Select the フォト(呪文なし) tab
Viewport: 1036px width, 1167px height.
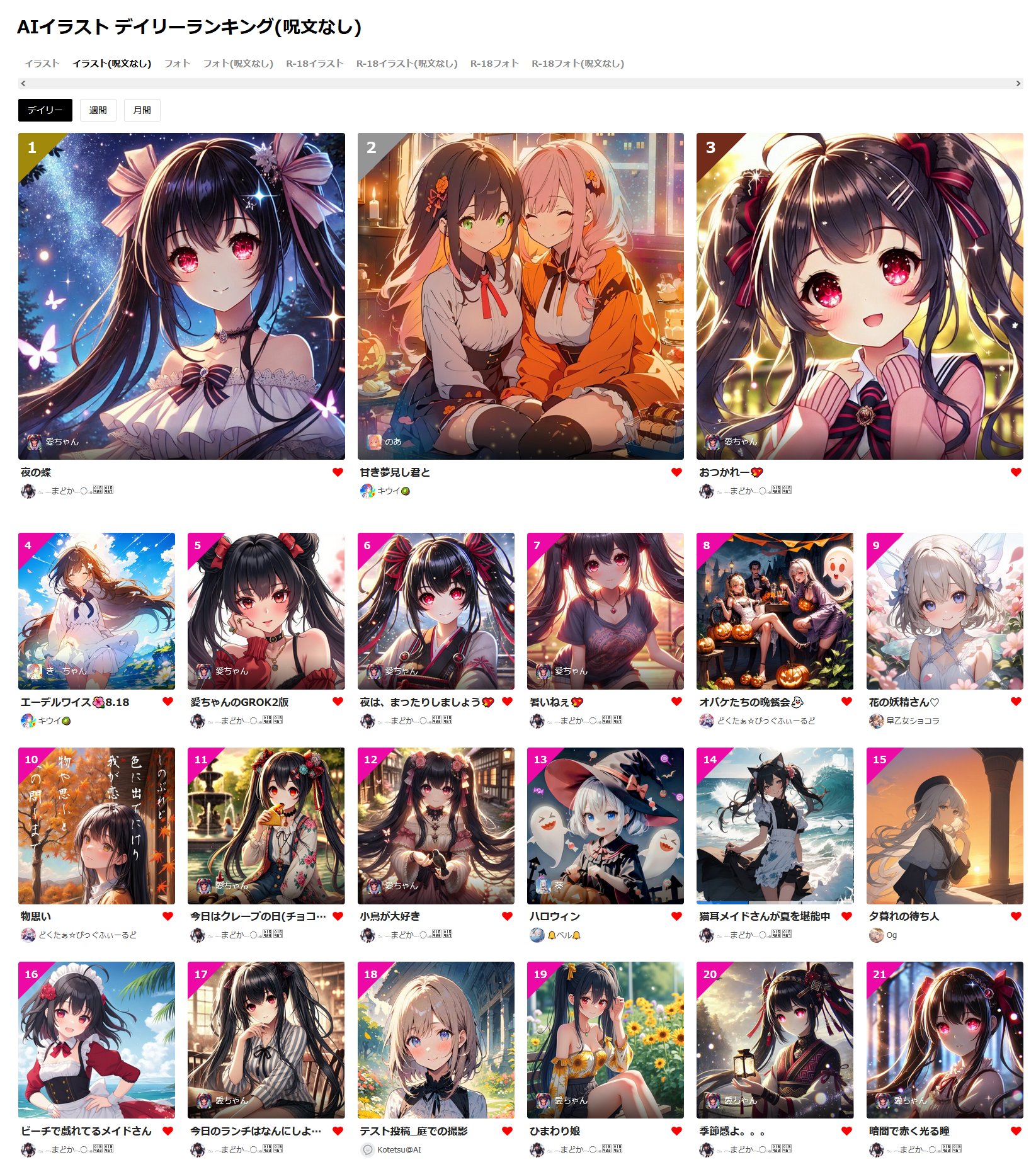click(237, 64)
